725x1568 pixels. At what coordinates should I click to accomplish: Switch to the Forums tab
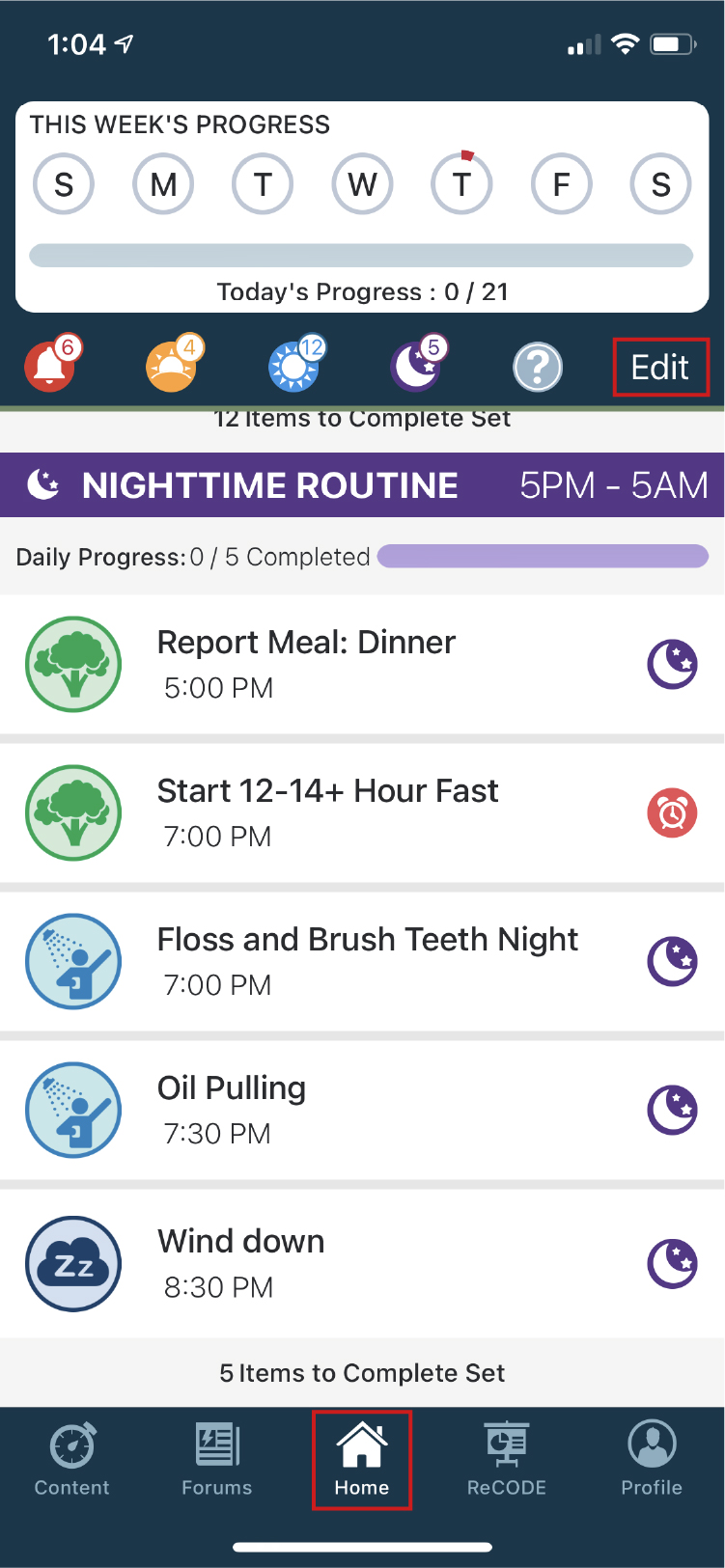tap(217, 1460)
